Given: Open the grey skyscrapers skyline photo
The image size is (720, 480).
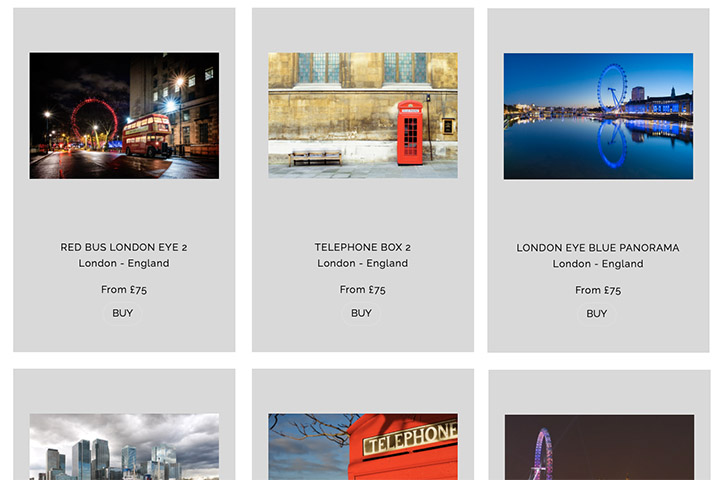Looking at the screenshot, I should point(124,447).
